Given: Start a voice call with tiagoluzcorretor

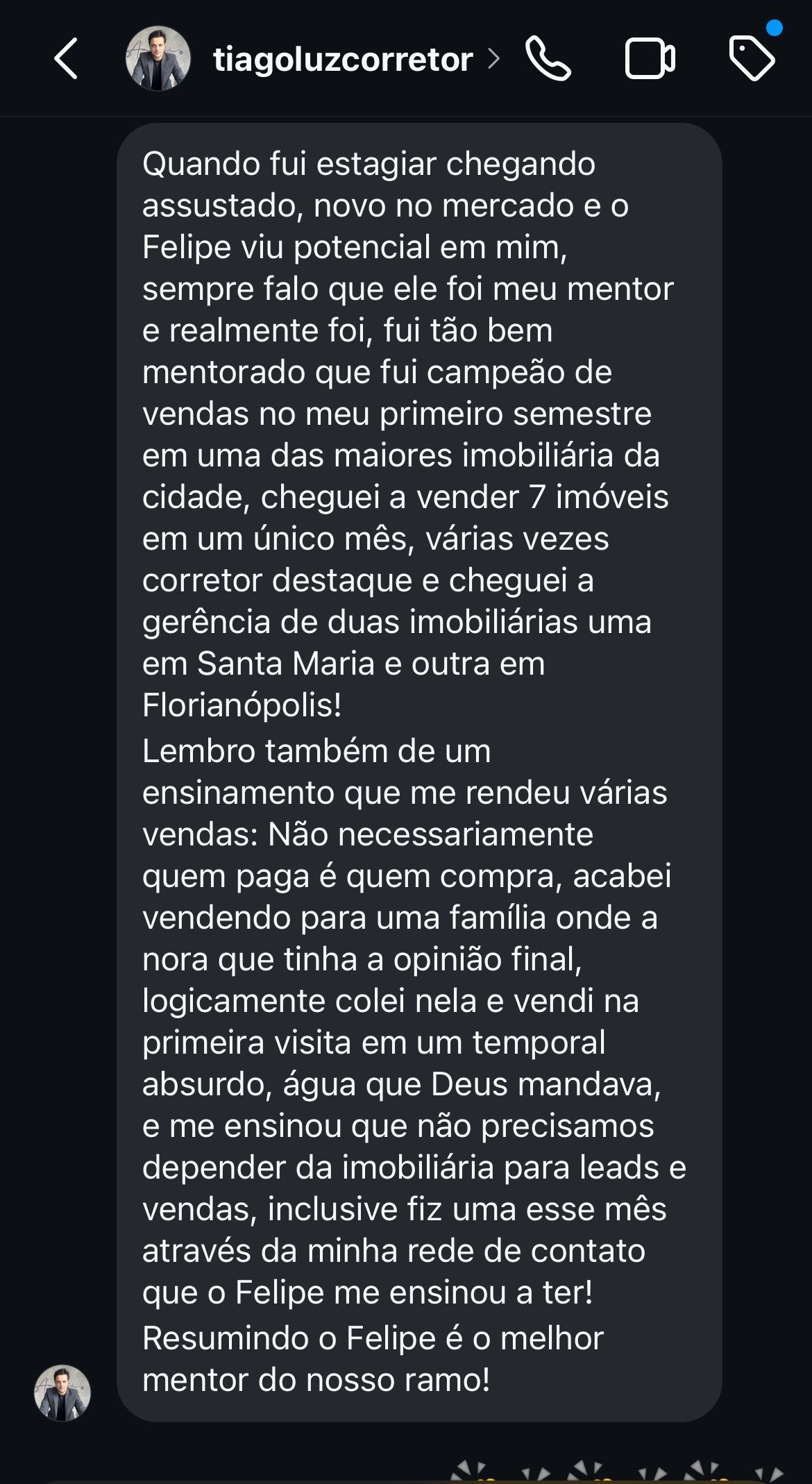Looking at the screenshot, I should [548, 58].
